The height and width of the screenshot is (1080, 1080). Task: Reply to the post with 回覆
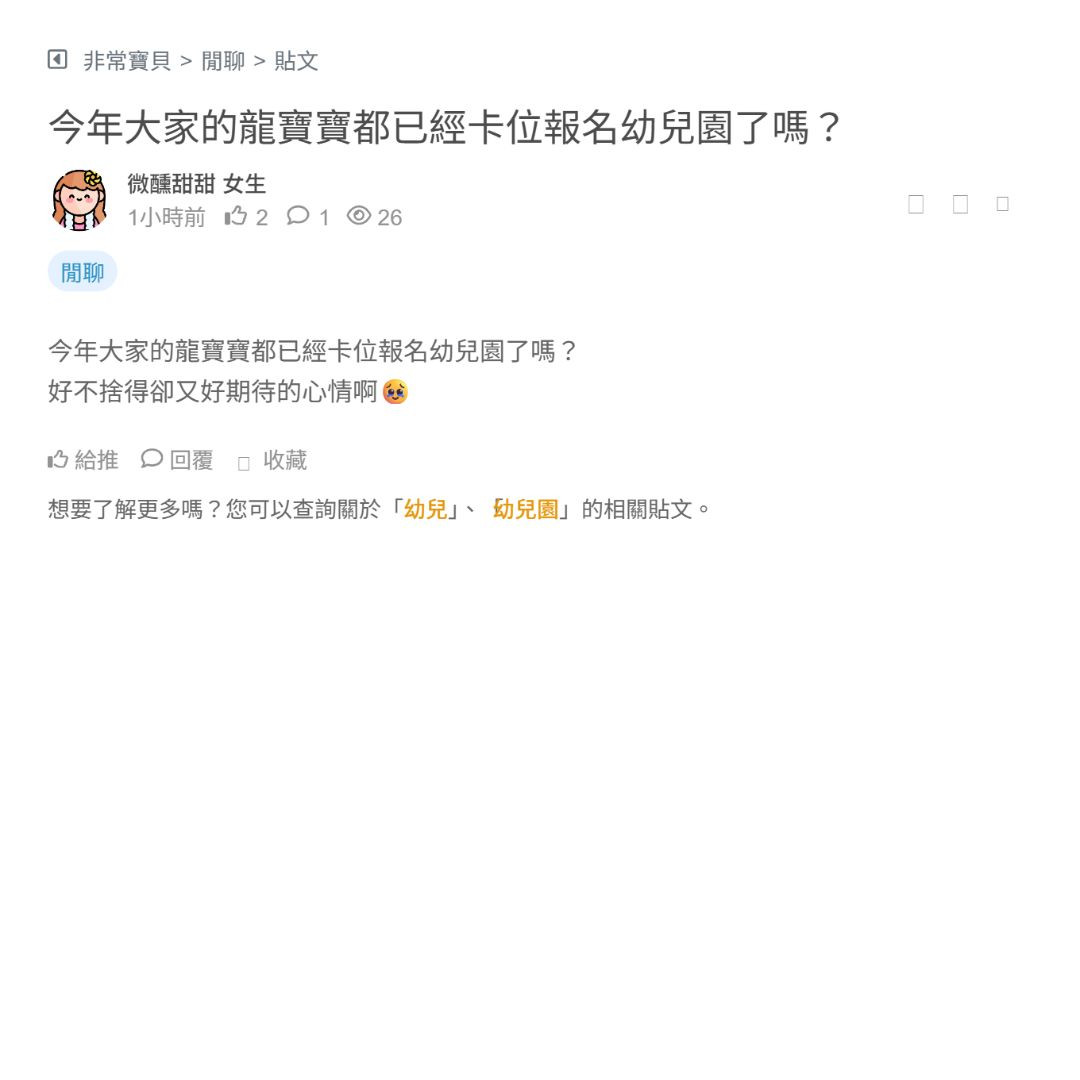pos(178,460)
